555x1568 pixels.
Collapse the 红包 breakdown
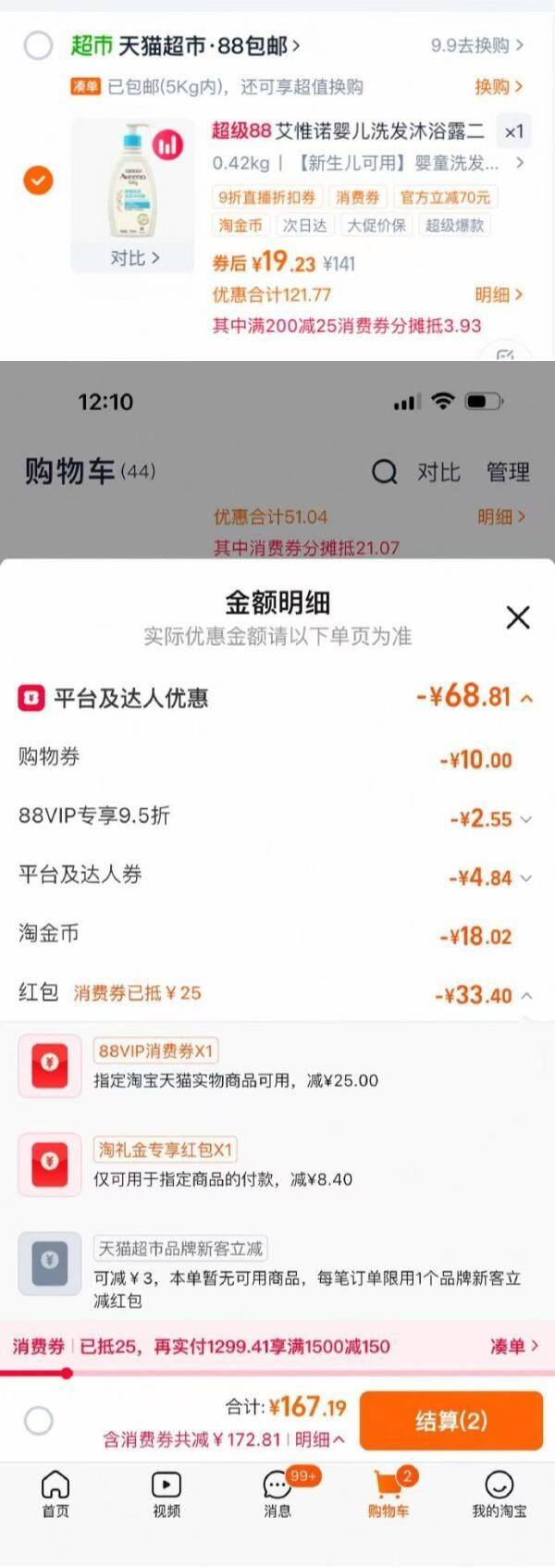[526, 996]
